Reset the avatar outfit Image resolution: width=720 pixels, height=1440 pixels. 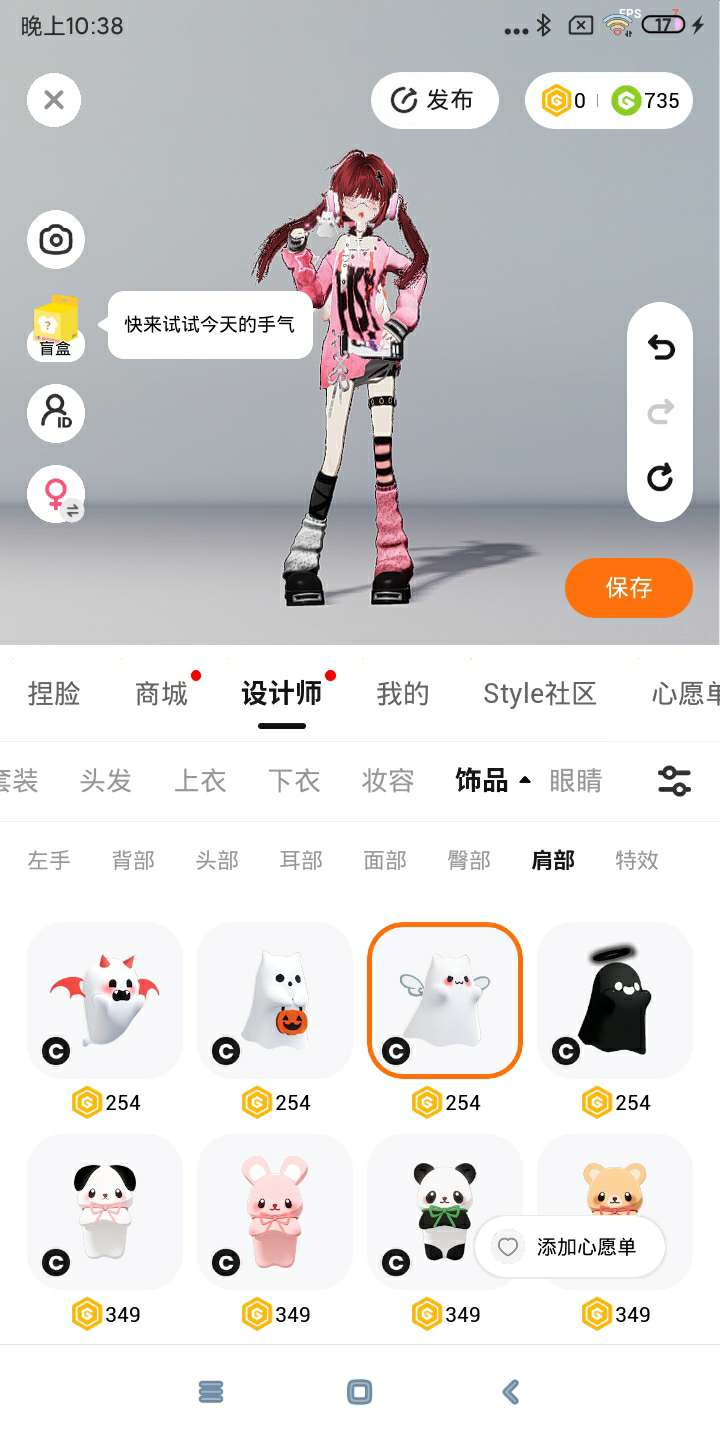[660, 477]
